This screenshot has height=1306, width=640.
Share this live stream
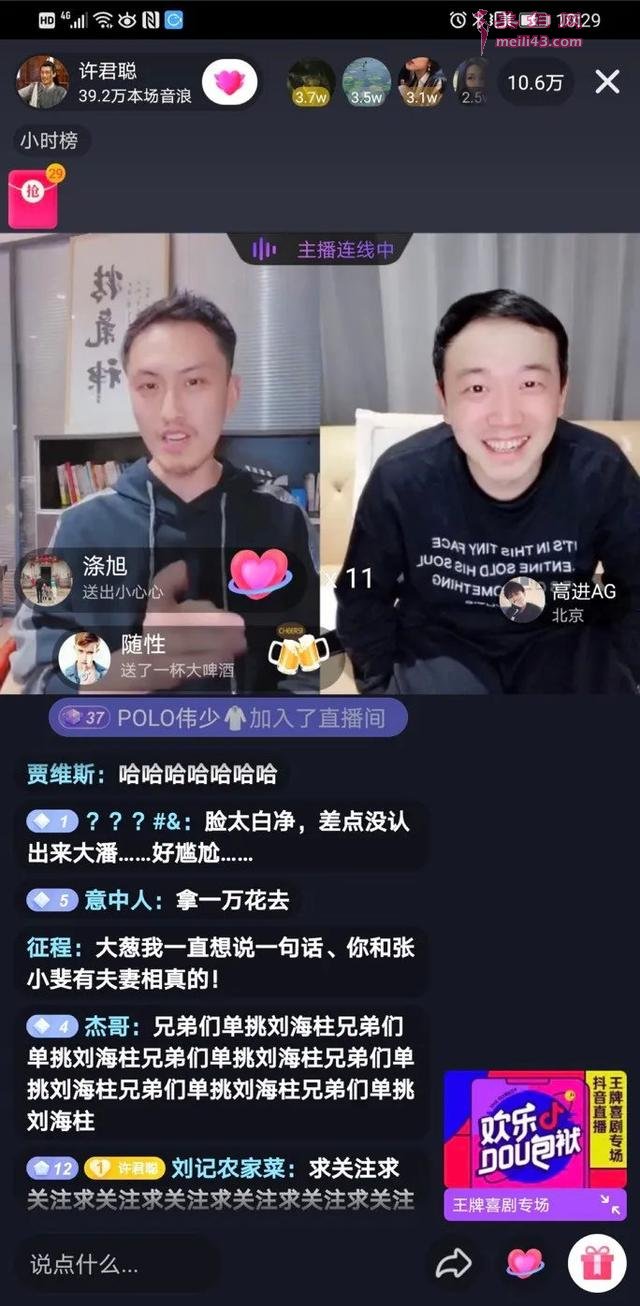(x=454, y=1264)
